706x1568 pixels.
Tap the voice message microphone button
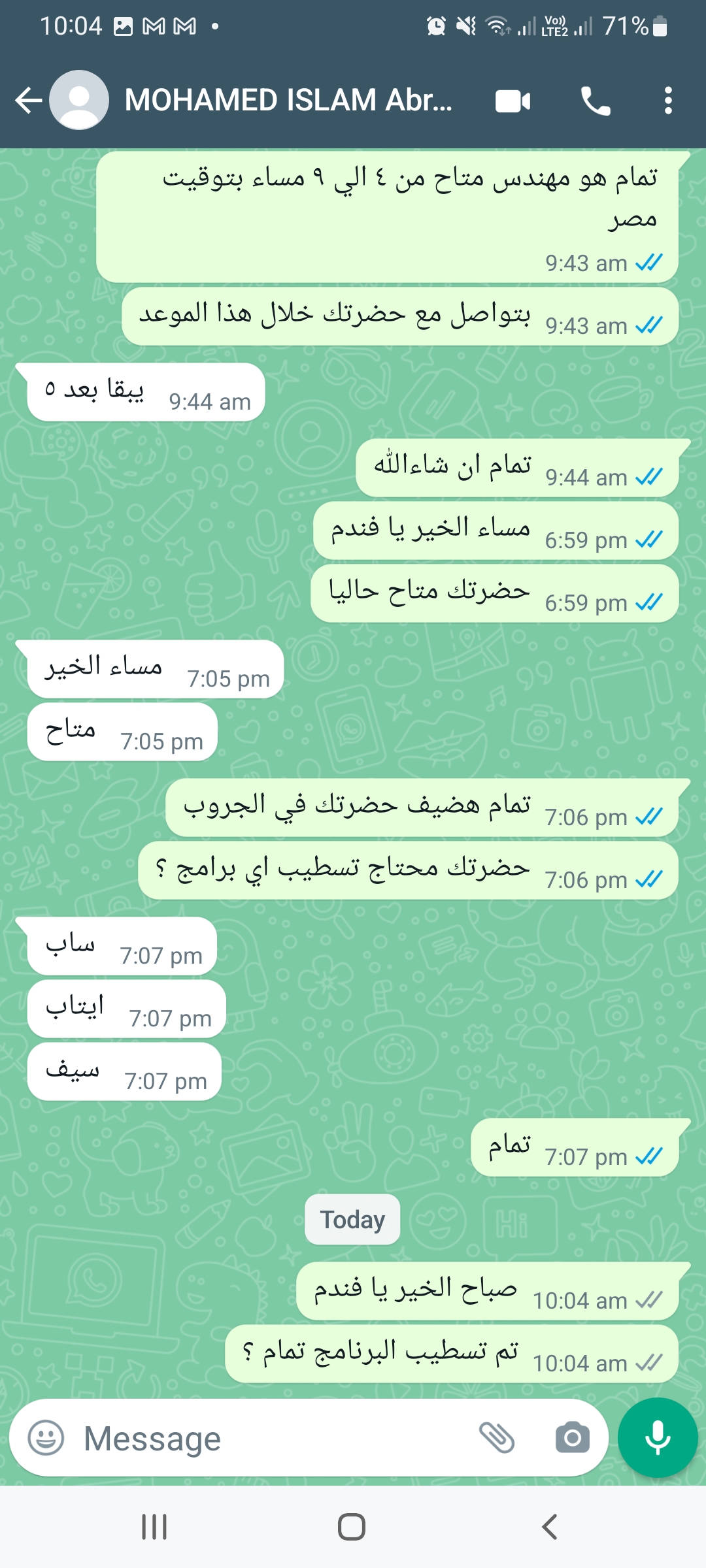point(658,1438)
